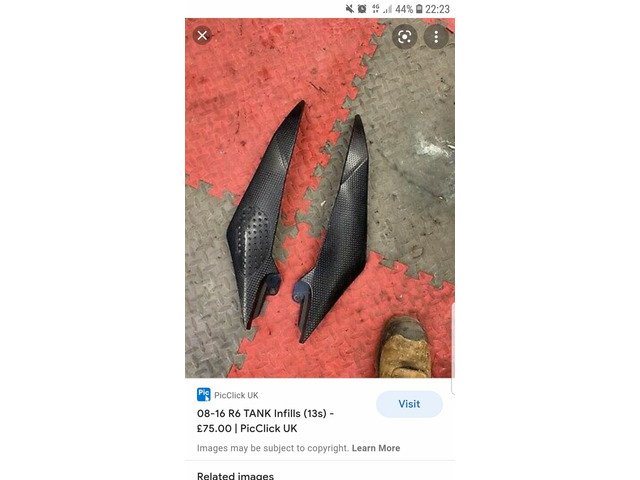
Task: Open the Learn More copyright link
Action: pos(376,448)
